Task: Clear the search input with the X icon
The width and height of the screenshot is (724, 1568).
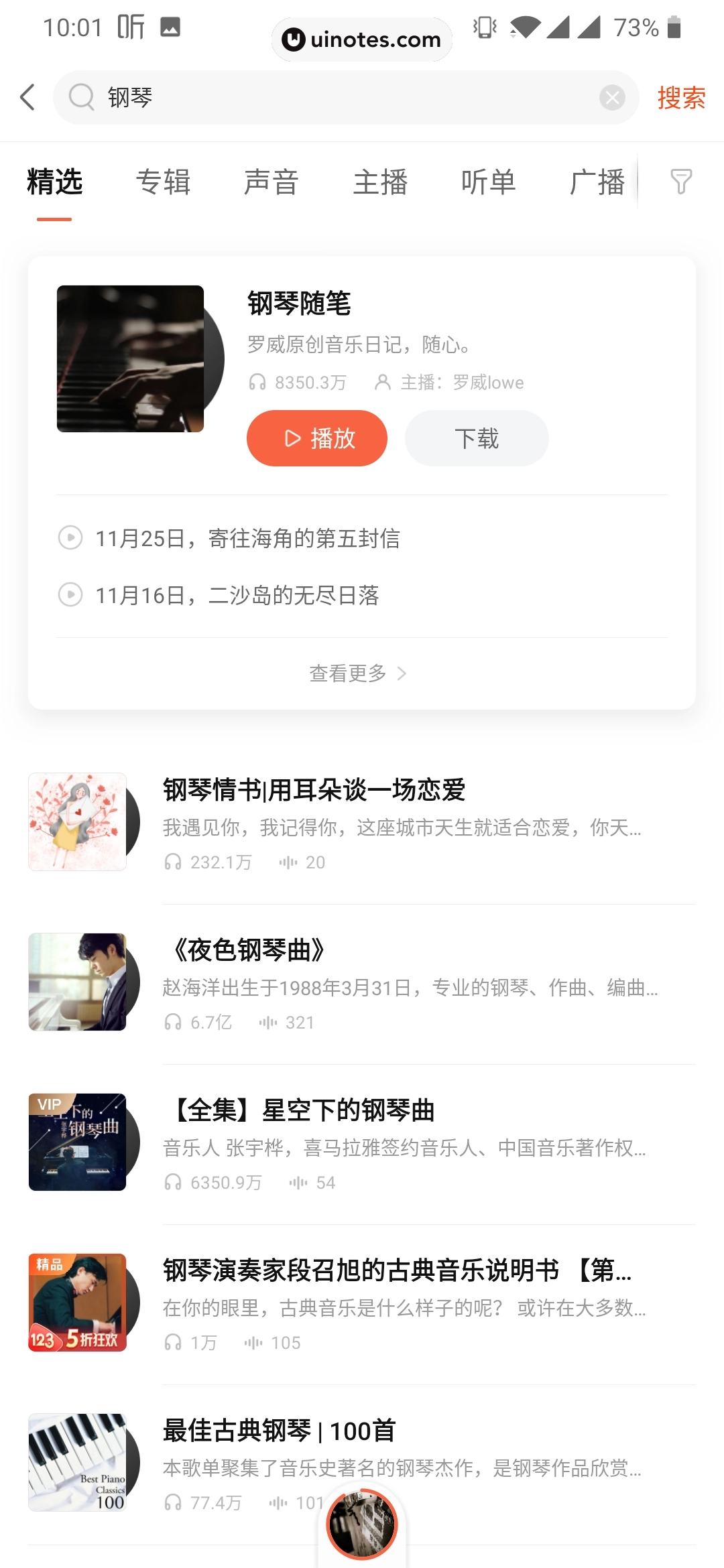Action: pos(611,98)
